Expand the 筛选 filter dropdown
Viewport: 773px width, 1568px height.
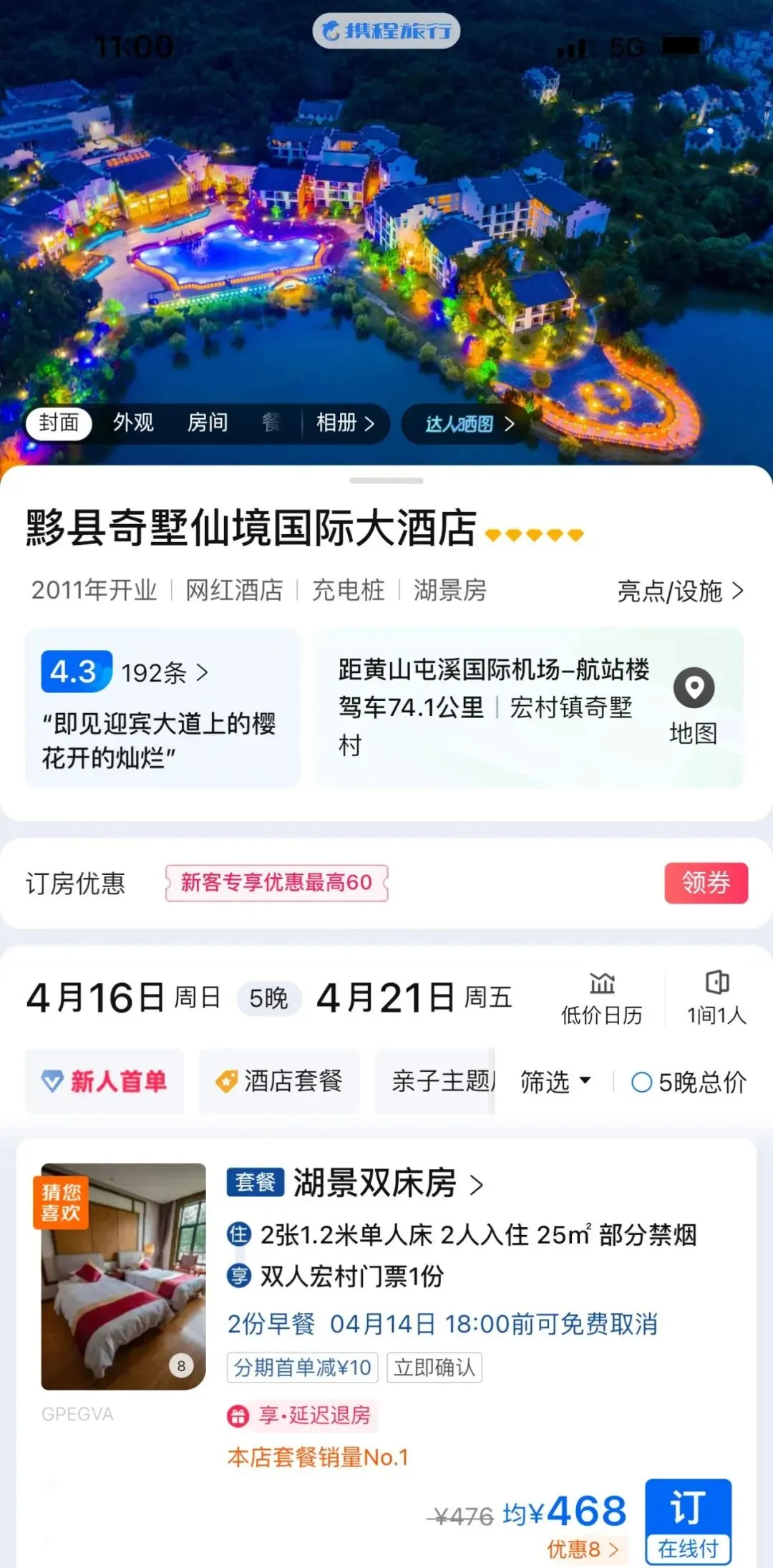pyautogui.click(x=555, y=1082)
